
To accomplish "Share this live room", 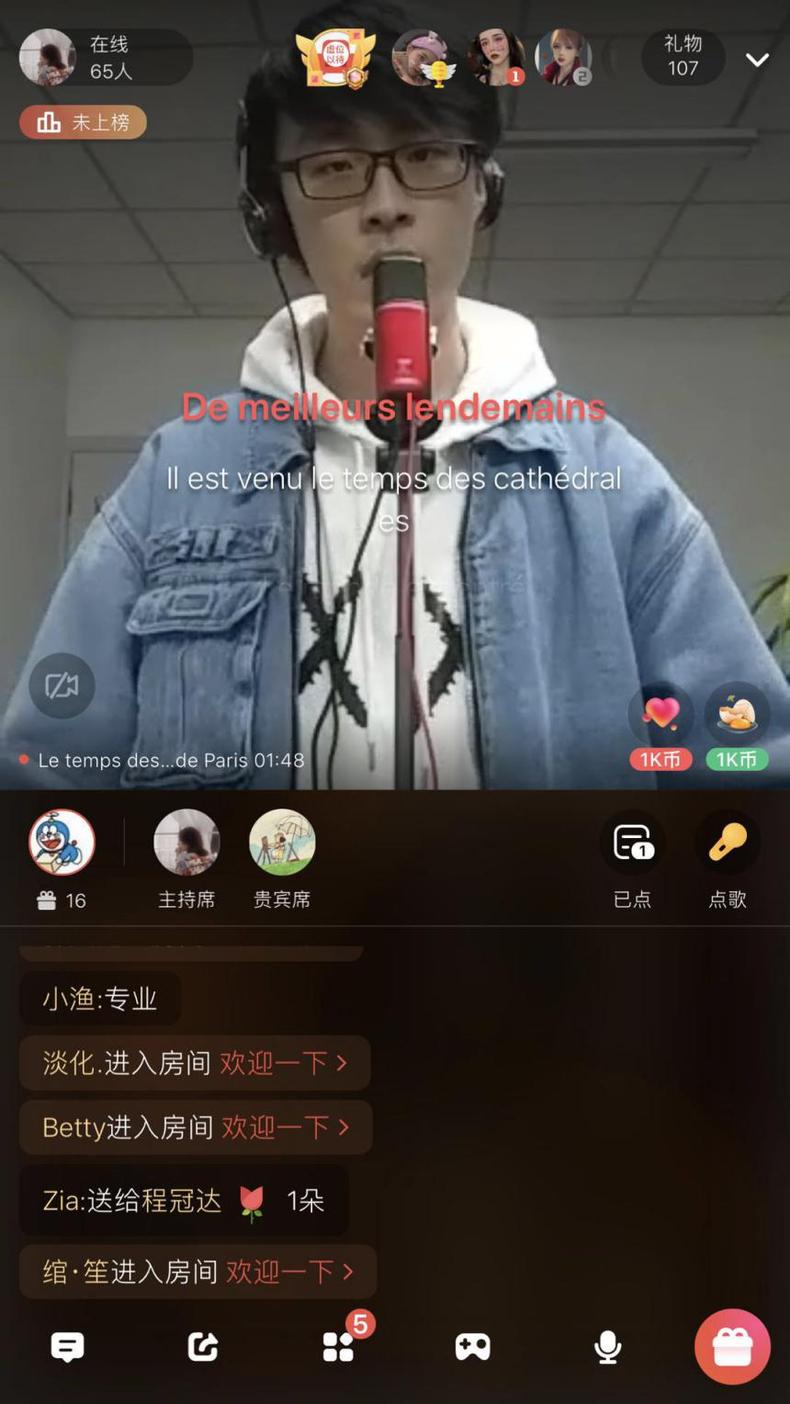I will [203, 1347].
